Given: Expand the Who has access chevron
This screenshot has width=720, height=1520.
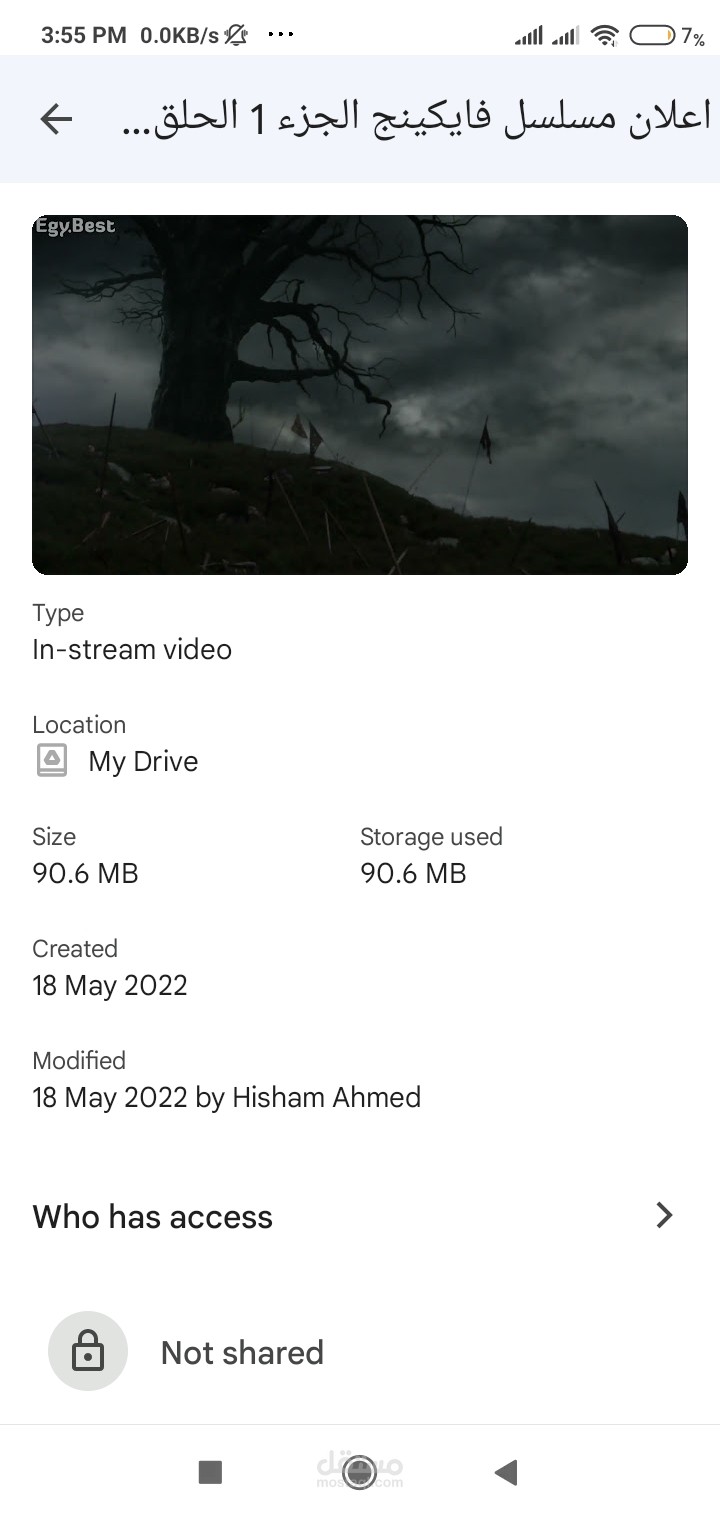Looking at the screenshot, I should [663, 1215].
